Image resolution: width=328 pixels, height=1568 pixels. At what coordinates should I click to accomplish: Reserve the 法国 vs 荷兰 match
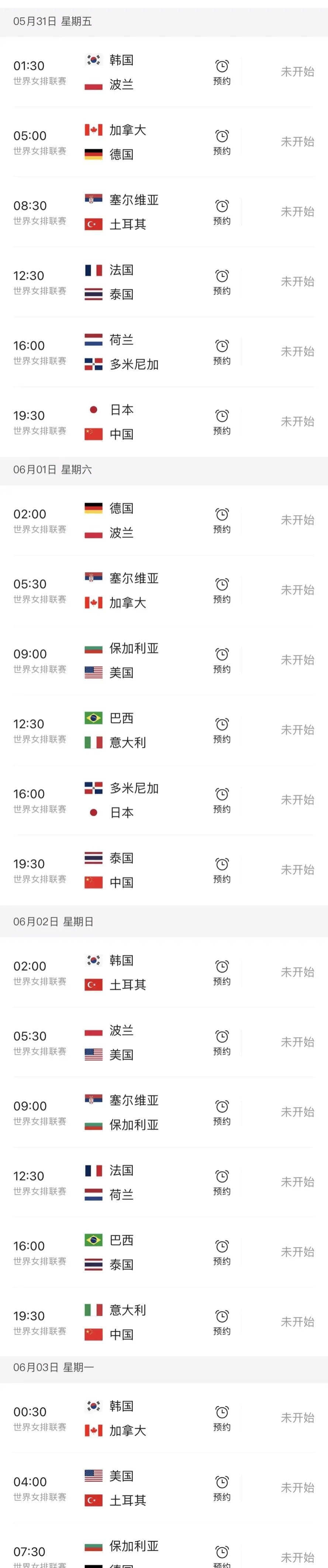pyautogui.click(x=222, y=1183)
